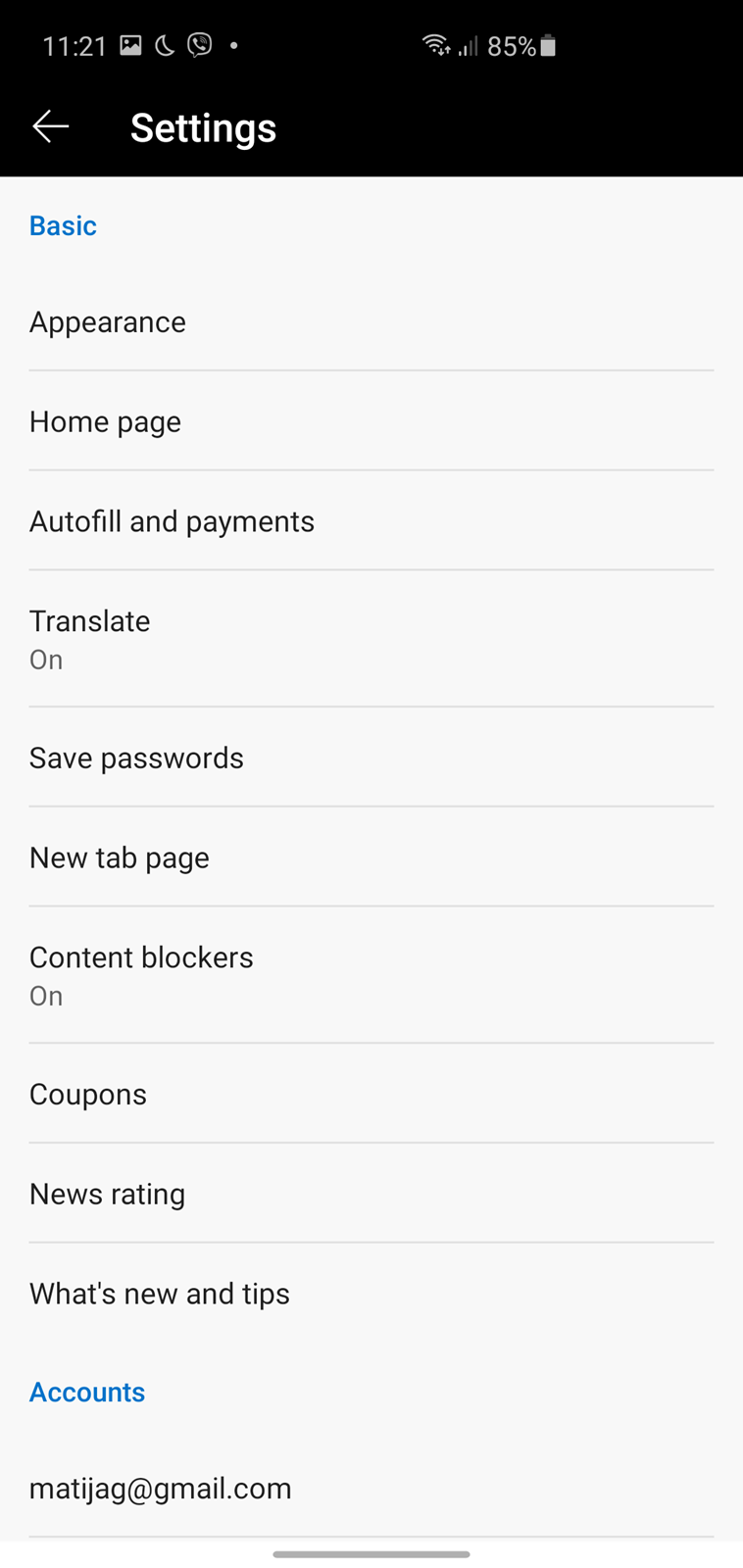Open Coupons settings

pos(371,1094)
